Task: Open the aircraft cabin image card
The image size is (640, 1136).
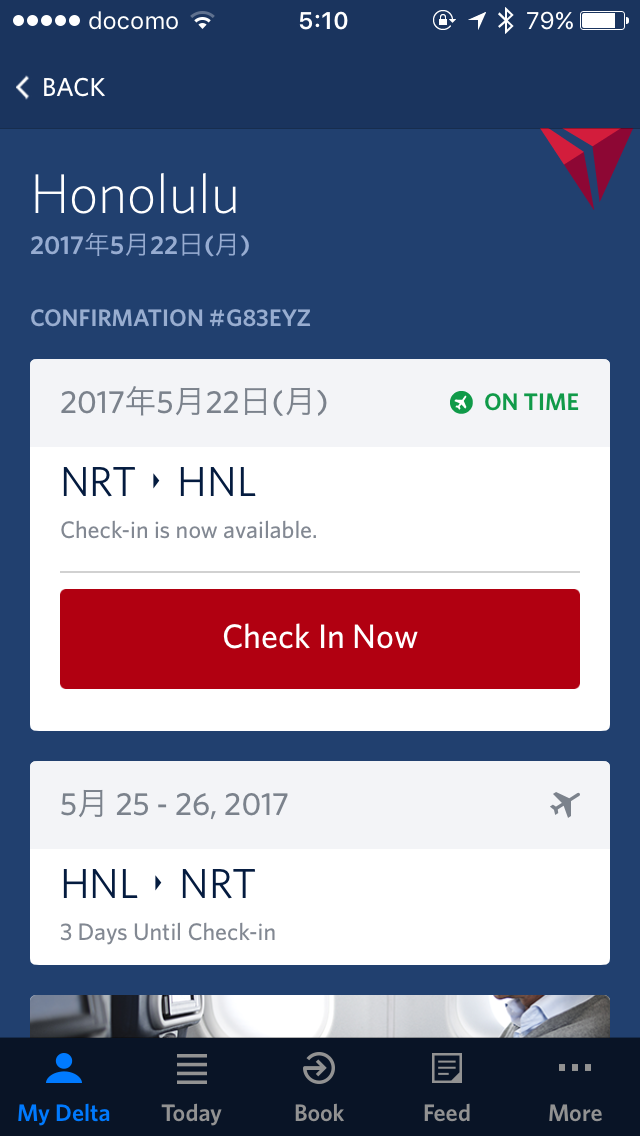Action: coord(320,1016)
